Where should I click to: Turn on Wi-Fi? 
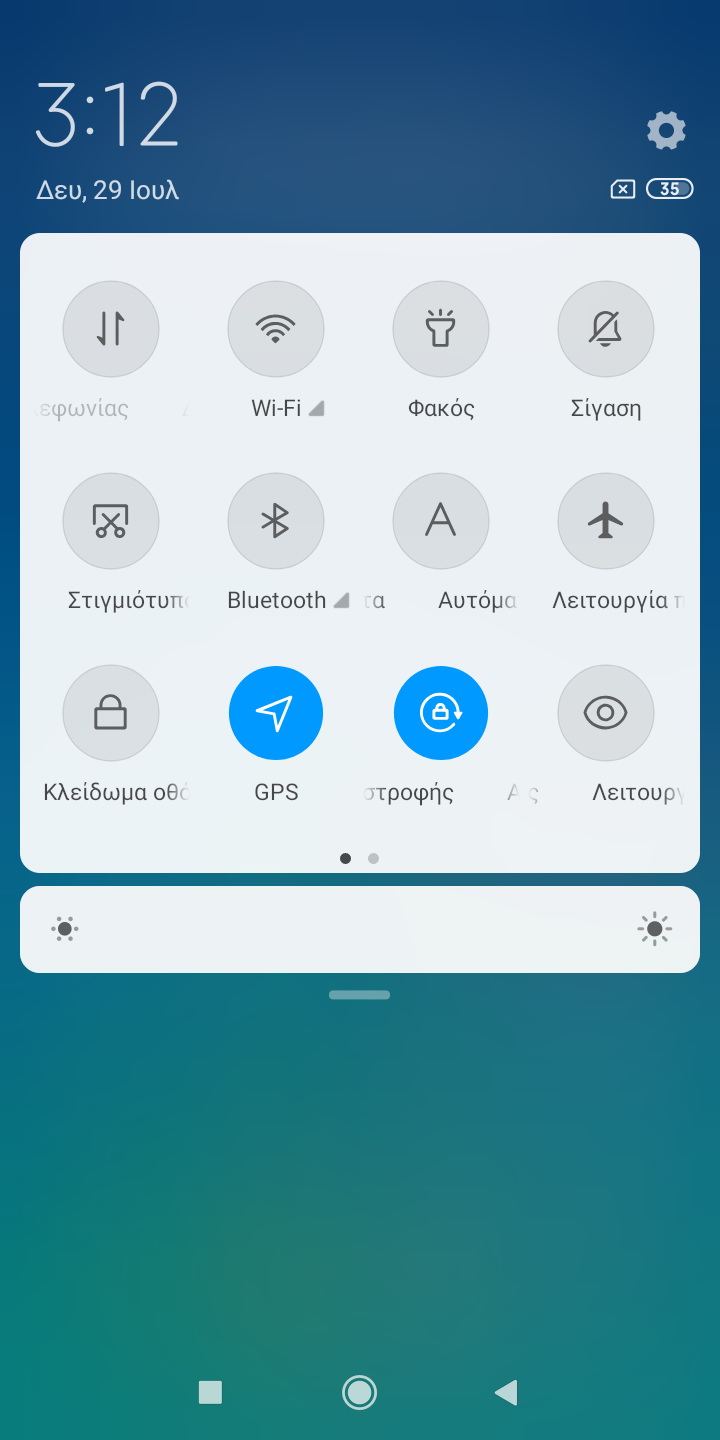276,329
